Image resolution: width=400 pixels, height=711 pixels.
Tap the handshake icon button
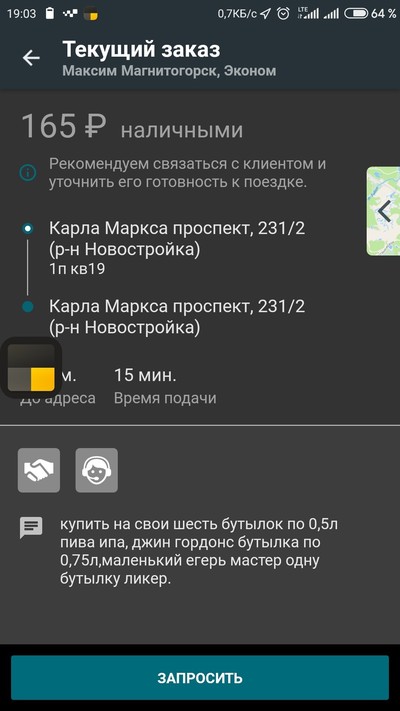[39, 470]
